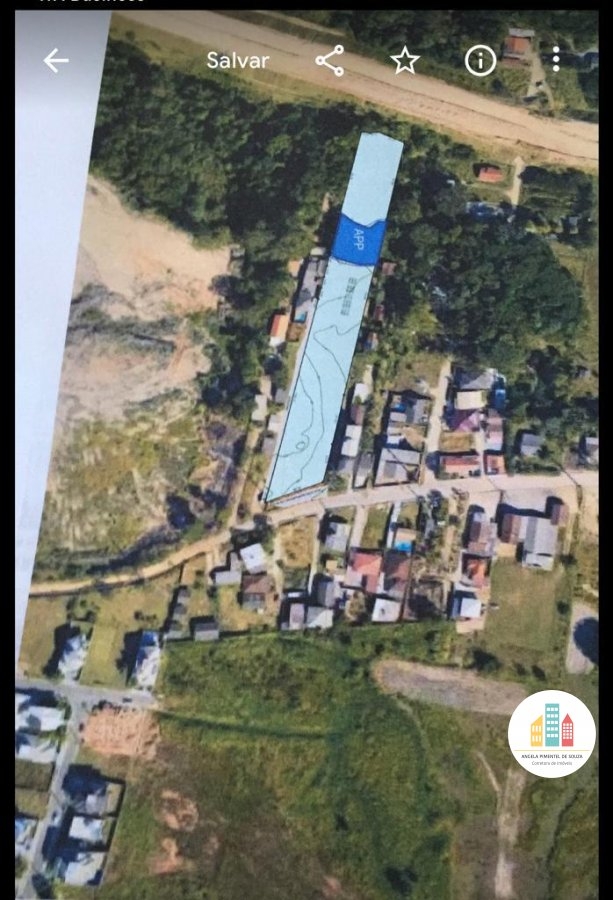
Task: Mark the image as favorite with star
Action: click(x=405, y=61)
